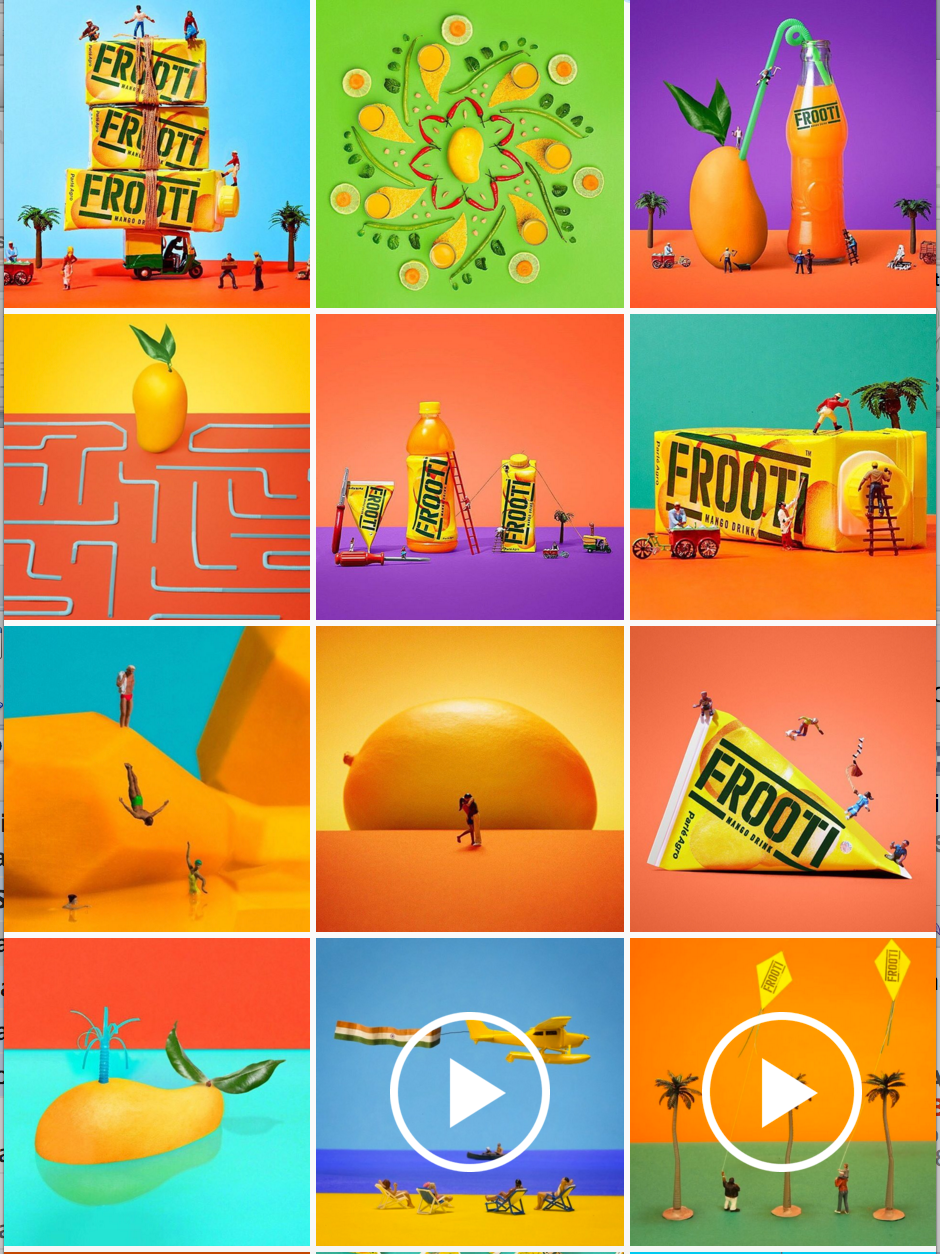Open the tilted triangular Frooti pack post
The height and width of the screenshot is (1254, 940).
point(782,779)
